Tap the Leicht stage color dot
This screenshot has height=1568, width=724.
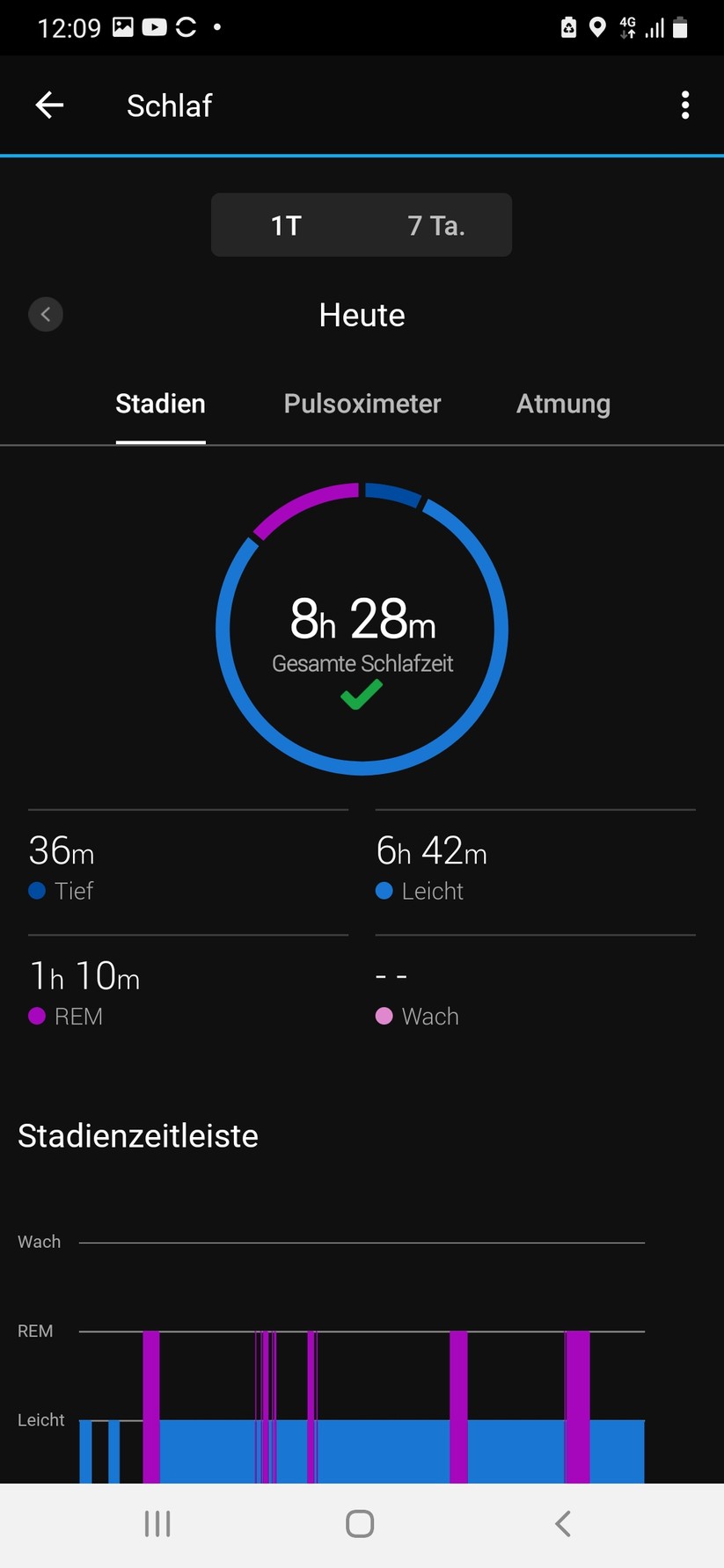click(384, 891)
